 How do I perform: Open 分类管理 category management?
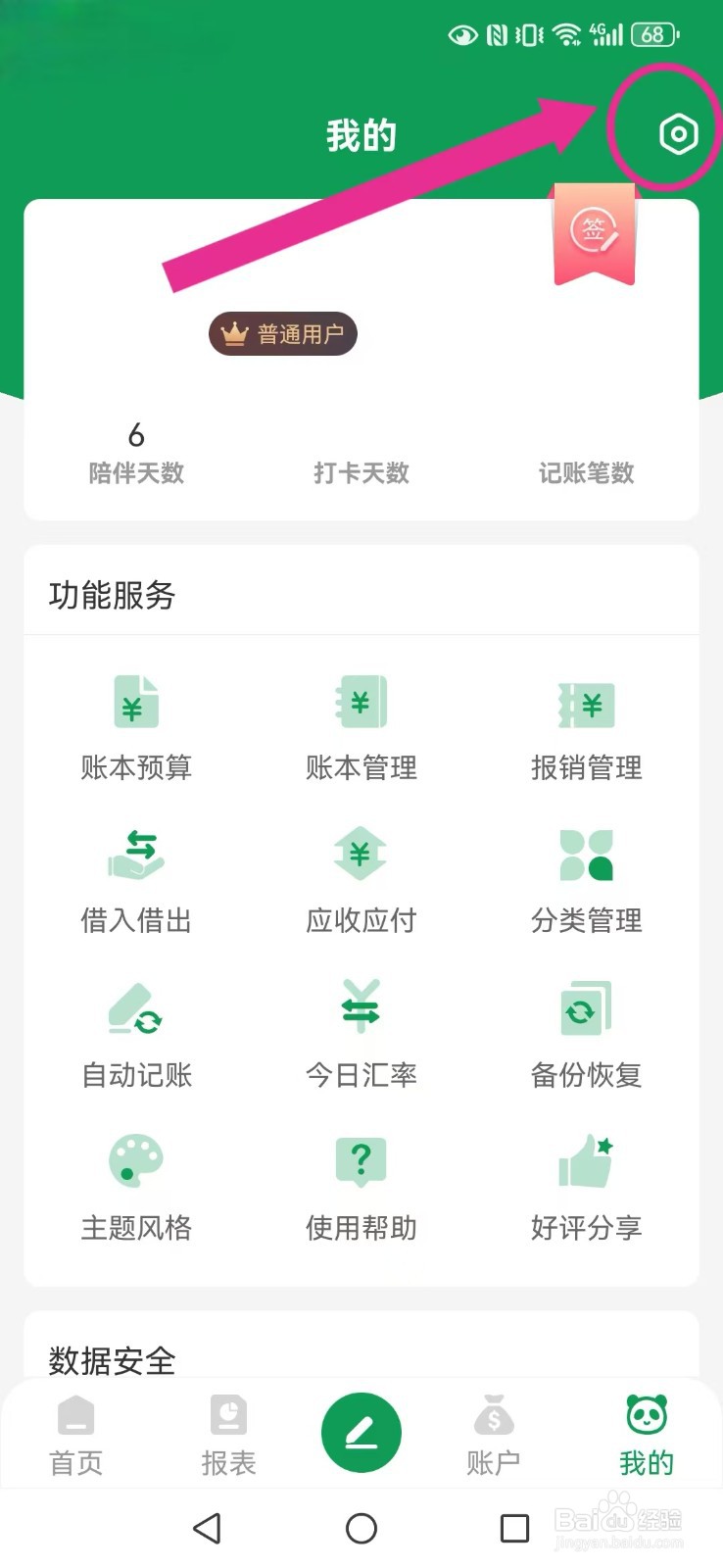tap(586, 879)
